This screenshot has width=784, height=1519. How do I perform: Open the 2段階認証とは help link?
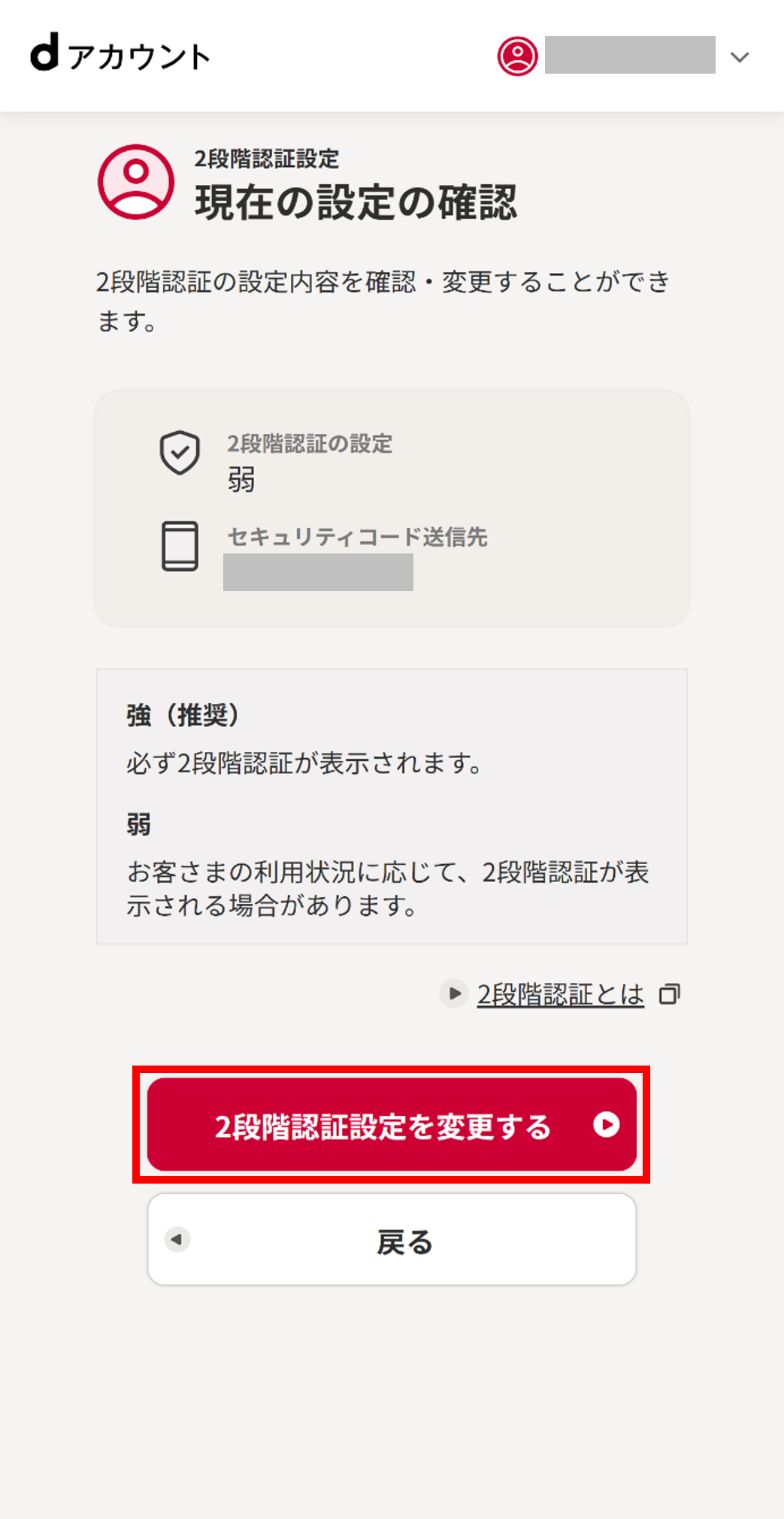click(x=560, y=993)
